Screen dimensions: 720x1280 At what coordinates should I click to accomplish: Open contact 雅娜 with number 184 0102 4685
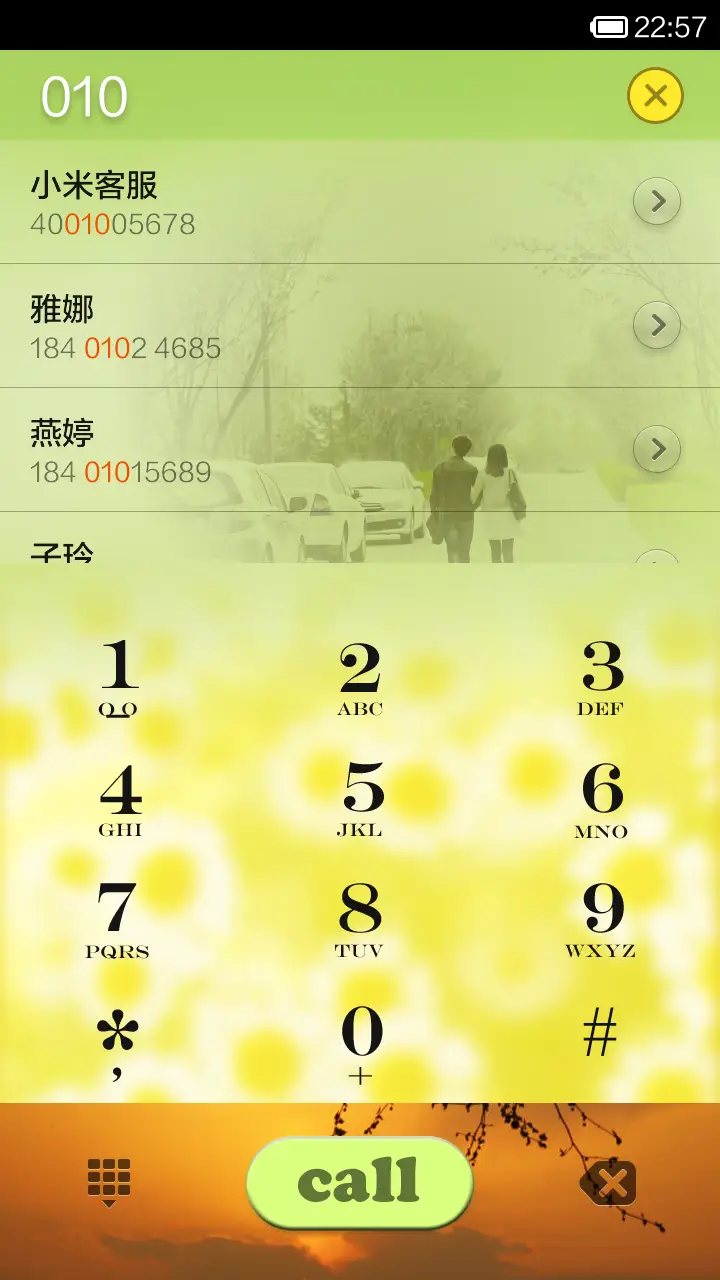(300, 324)
